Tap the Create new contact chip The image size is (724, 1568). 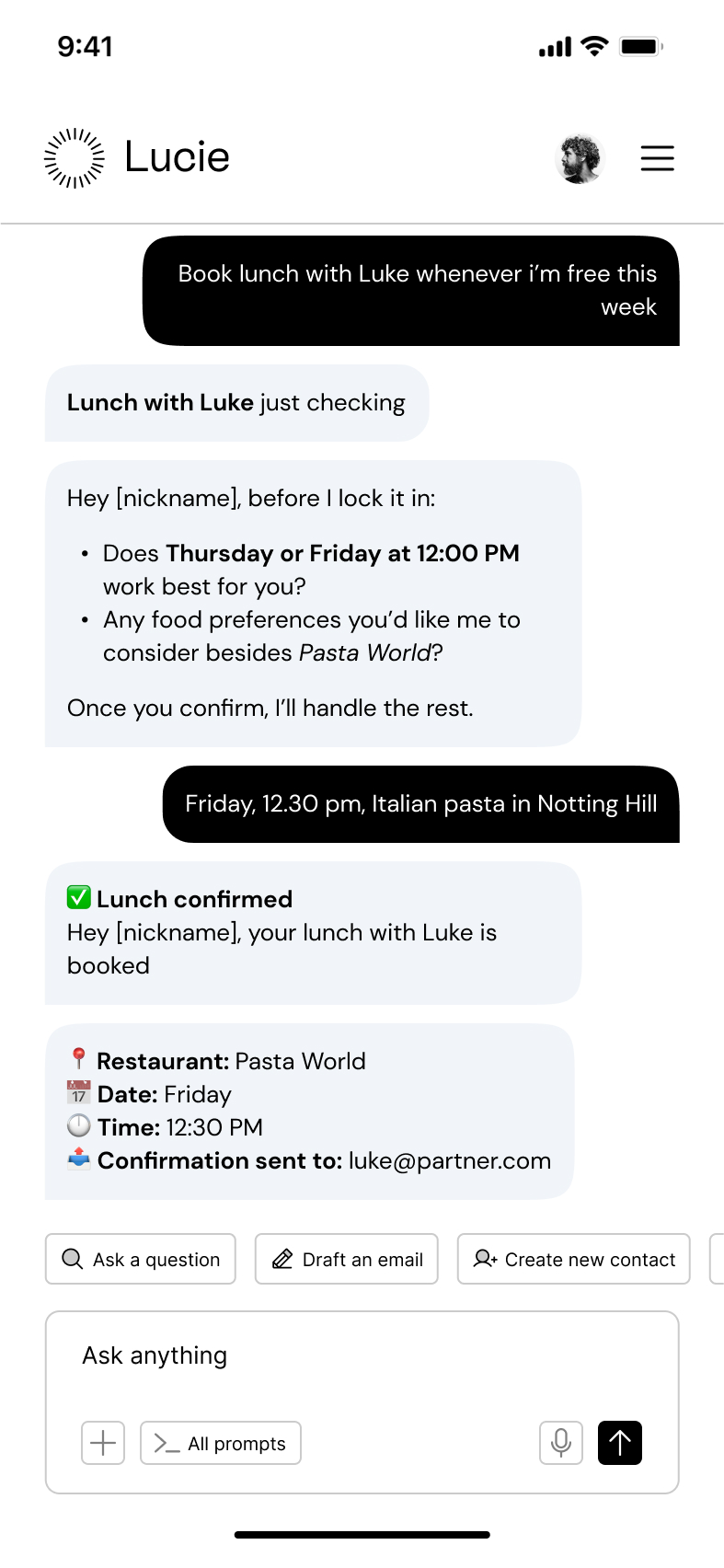pyautogui.click(x=573, y=1259)
